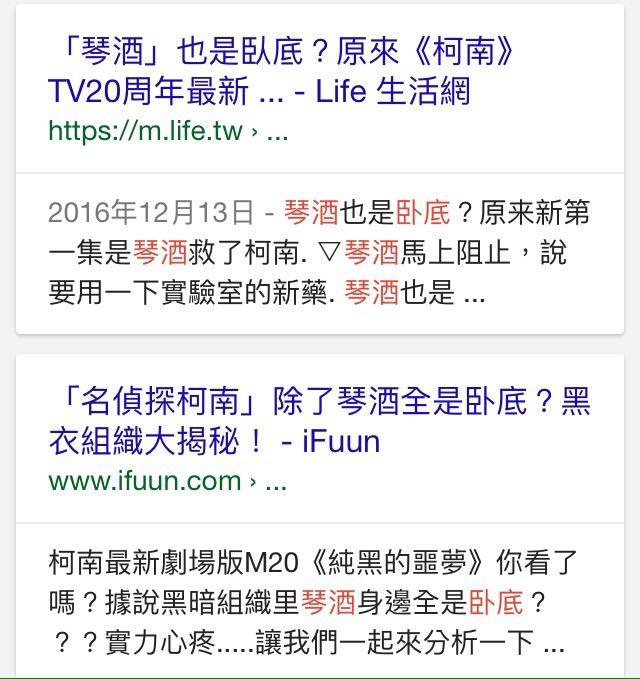The image size is (640, 679).
Task: Open the iFuun result about 名偵探柯南
Action: (318, 420)
